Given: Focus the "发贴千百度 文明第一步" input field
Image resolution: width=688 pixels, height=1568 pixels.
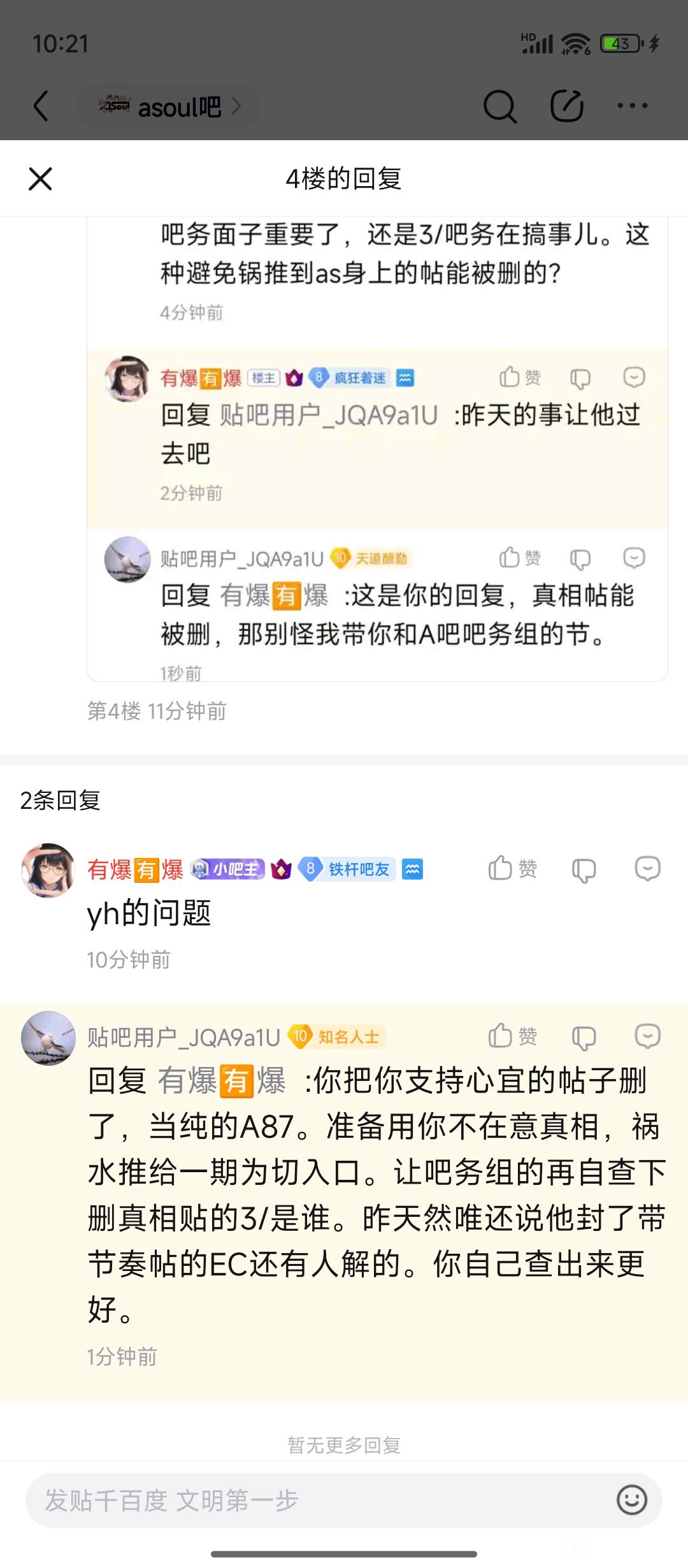Looking at the screenshot, I should coord(319,1500).
